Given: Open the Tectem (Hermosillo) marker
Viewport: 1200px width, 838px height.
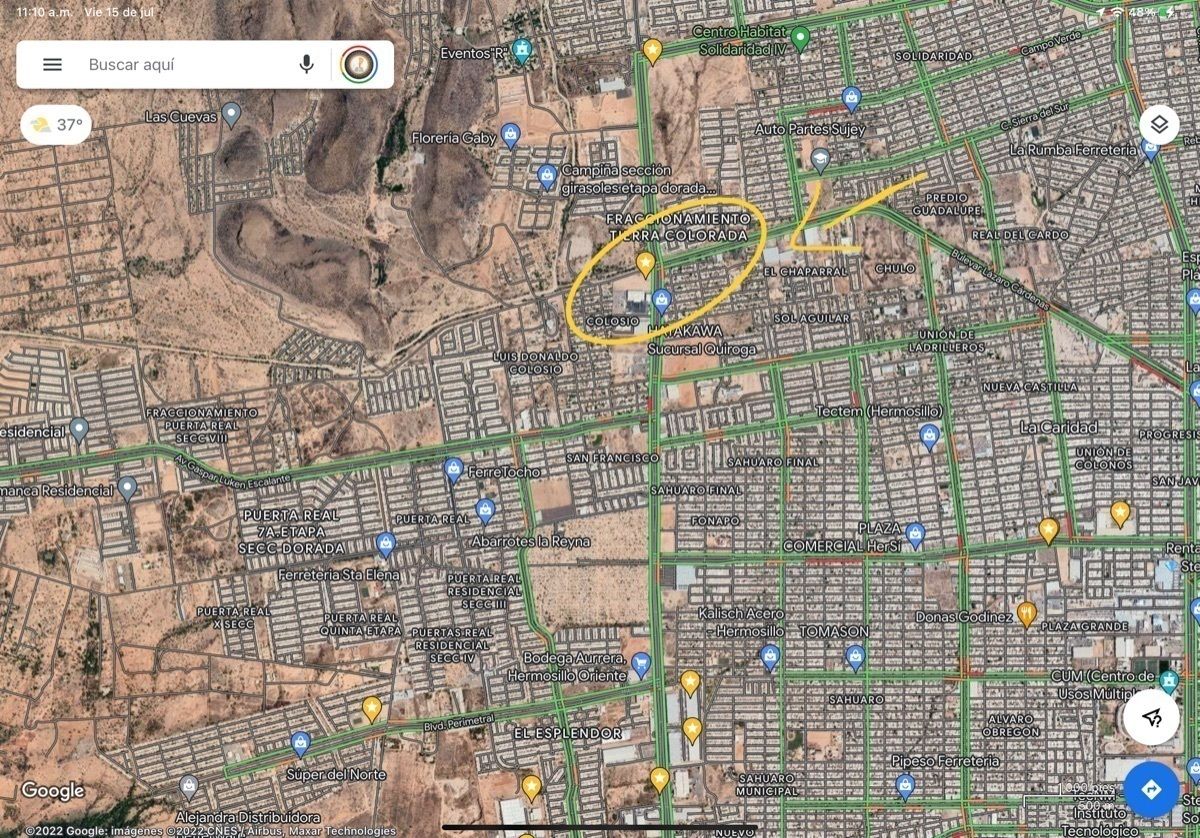Looking at the screenshot, I should pyautogui.click(x=930, y=435).
